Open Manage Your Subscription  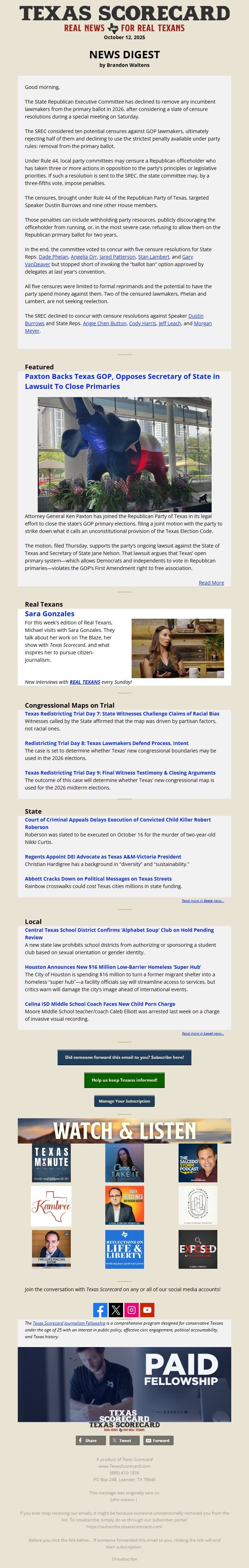coord(124,1101)
